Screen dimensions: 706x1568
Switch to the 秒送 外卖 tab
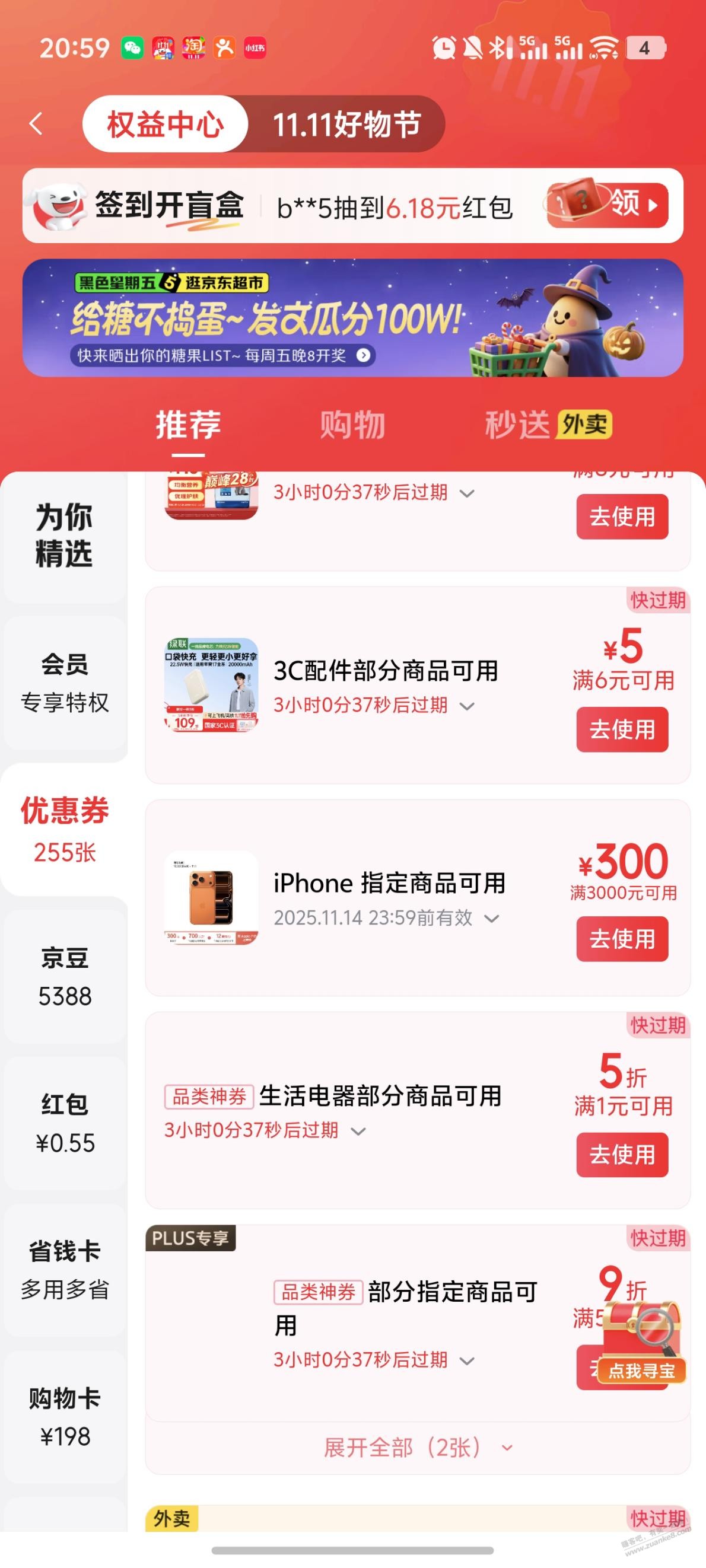tap(548, 424)
